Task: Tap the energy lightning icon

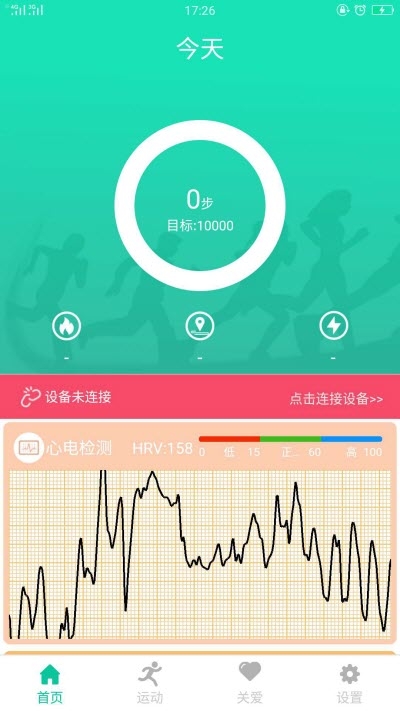Action: coord(333,326)
